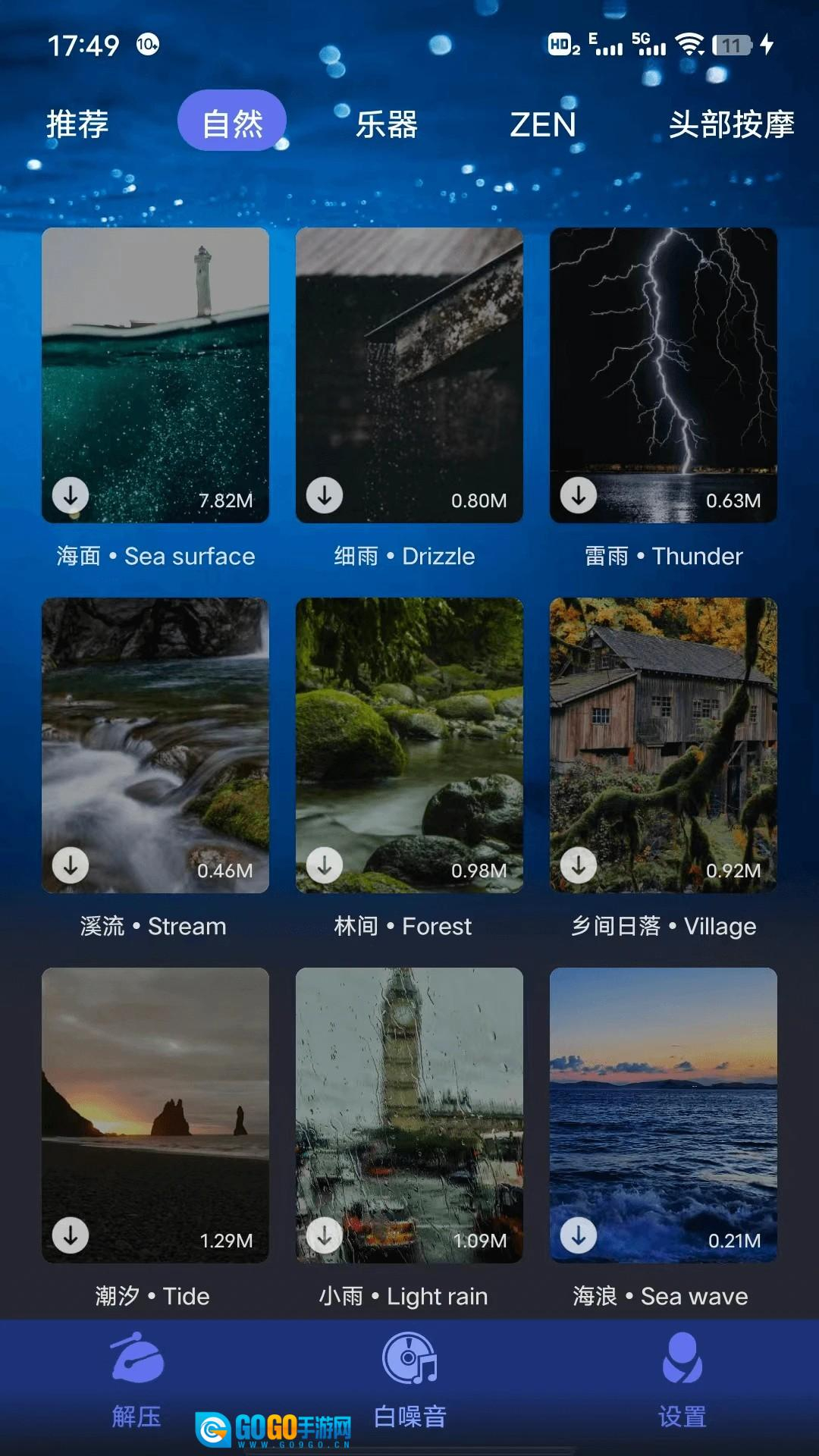Switch to 头部按摩 tab

click(730, 124)
